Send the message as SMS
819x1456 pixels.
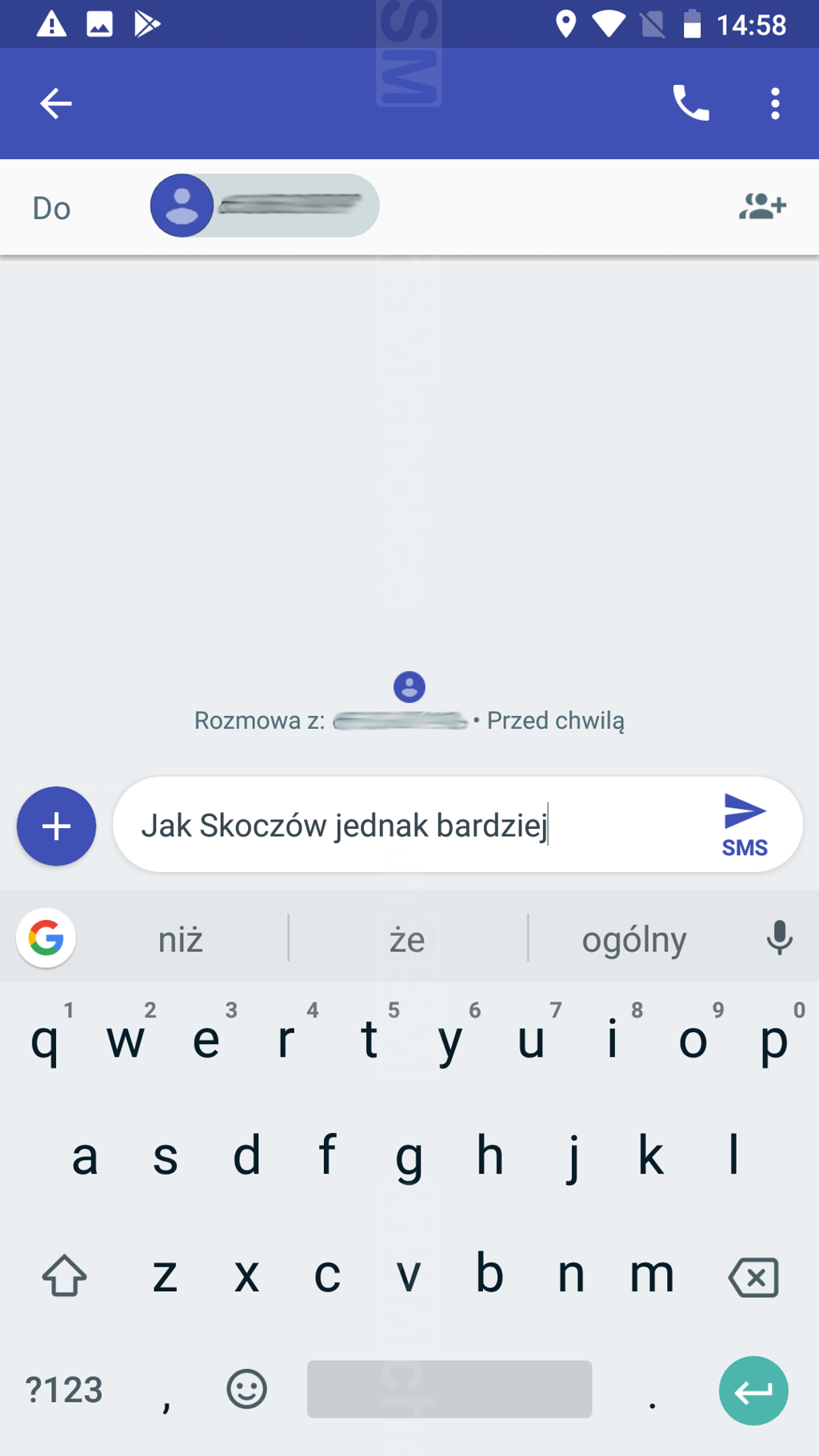click(745, 825)
